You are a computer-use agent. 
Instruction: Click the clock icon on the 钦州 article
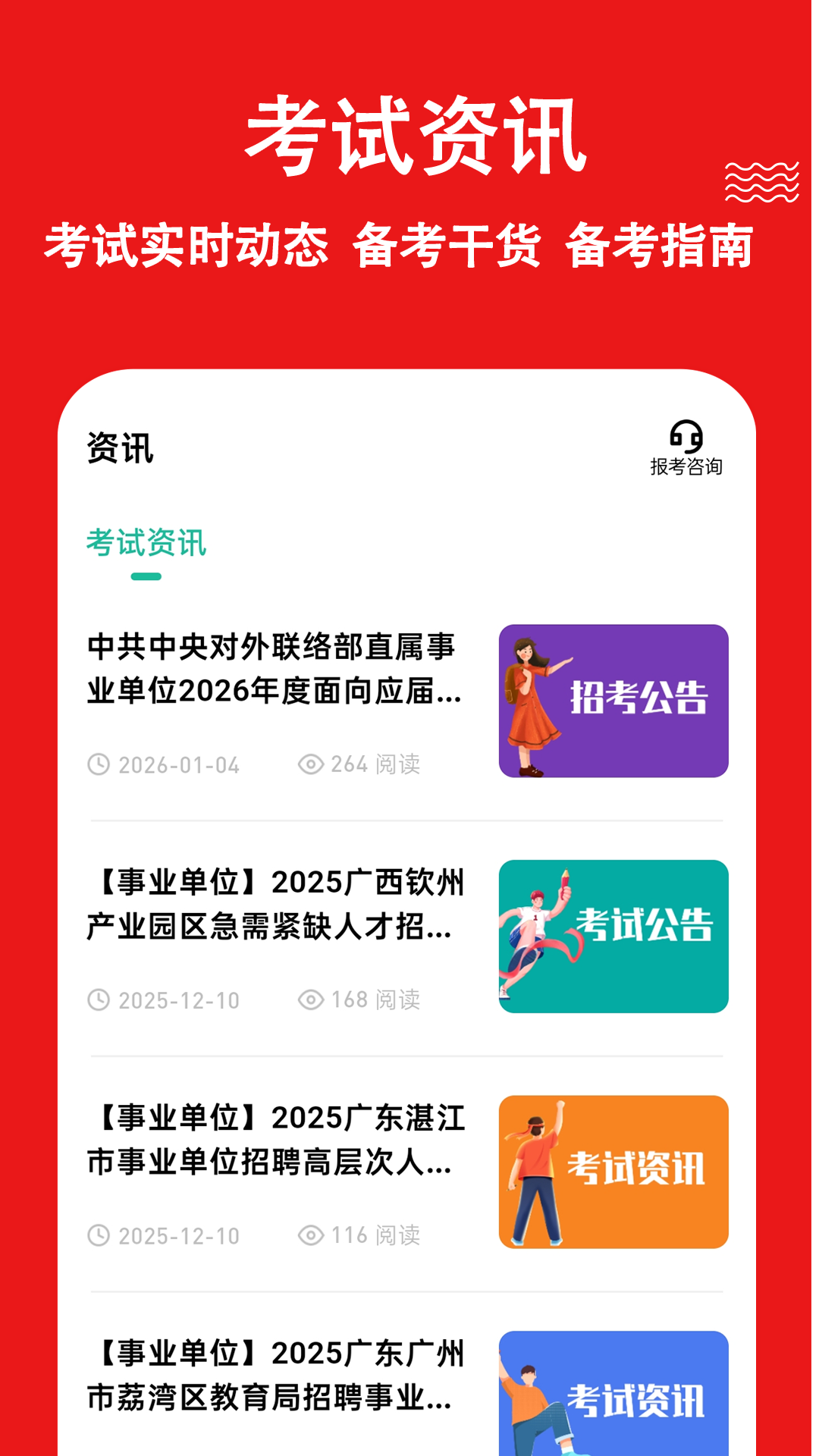pos(100,999)
